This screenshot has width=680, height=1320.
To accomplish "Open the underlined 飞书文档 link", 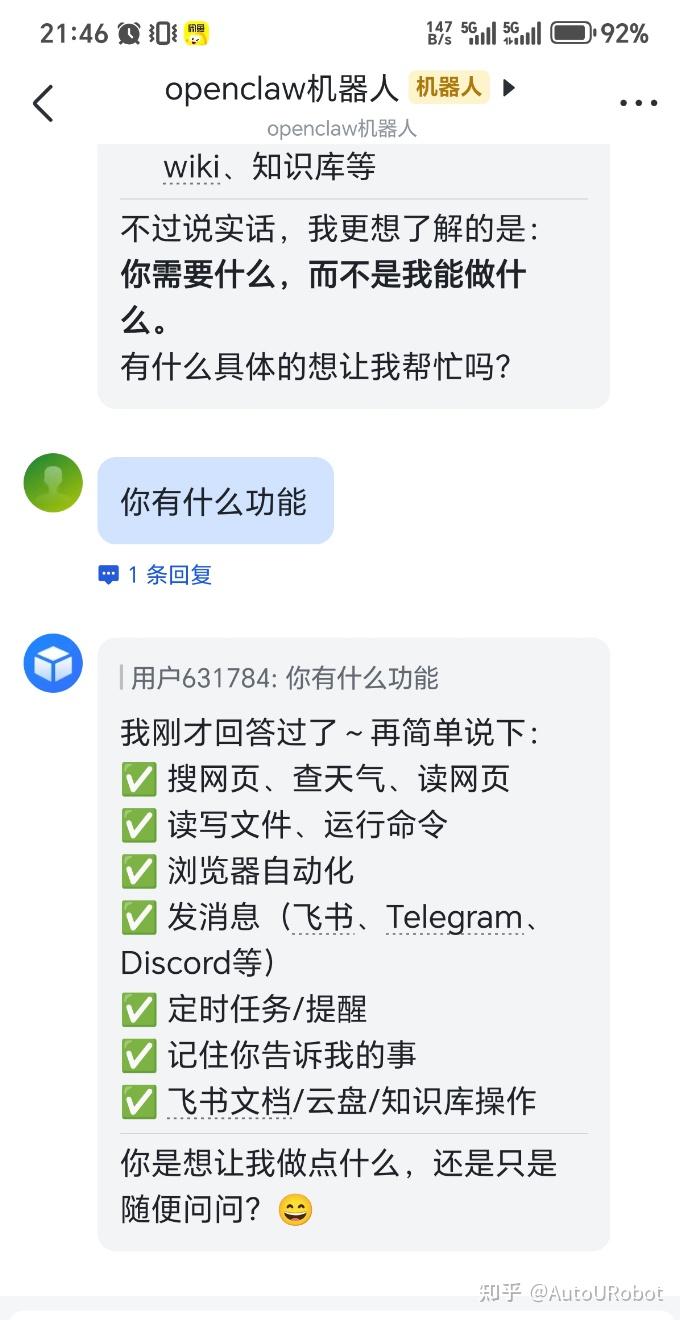I will tap(228, 1101).
